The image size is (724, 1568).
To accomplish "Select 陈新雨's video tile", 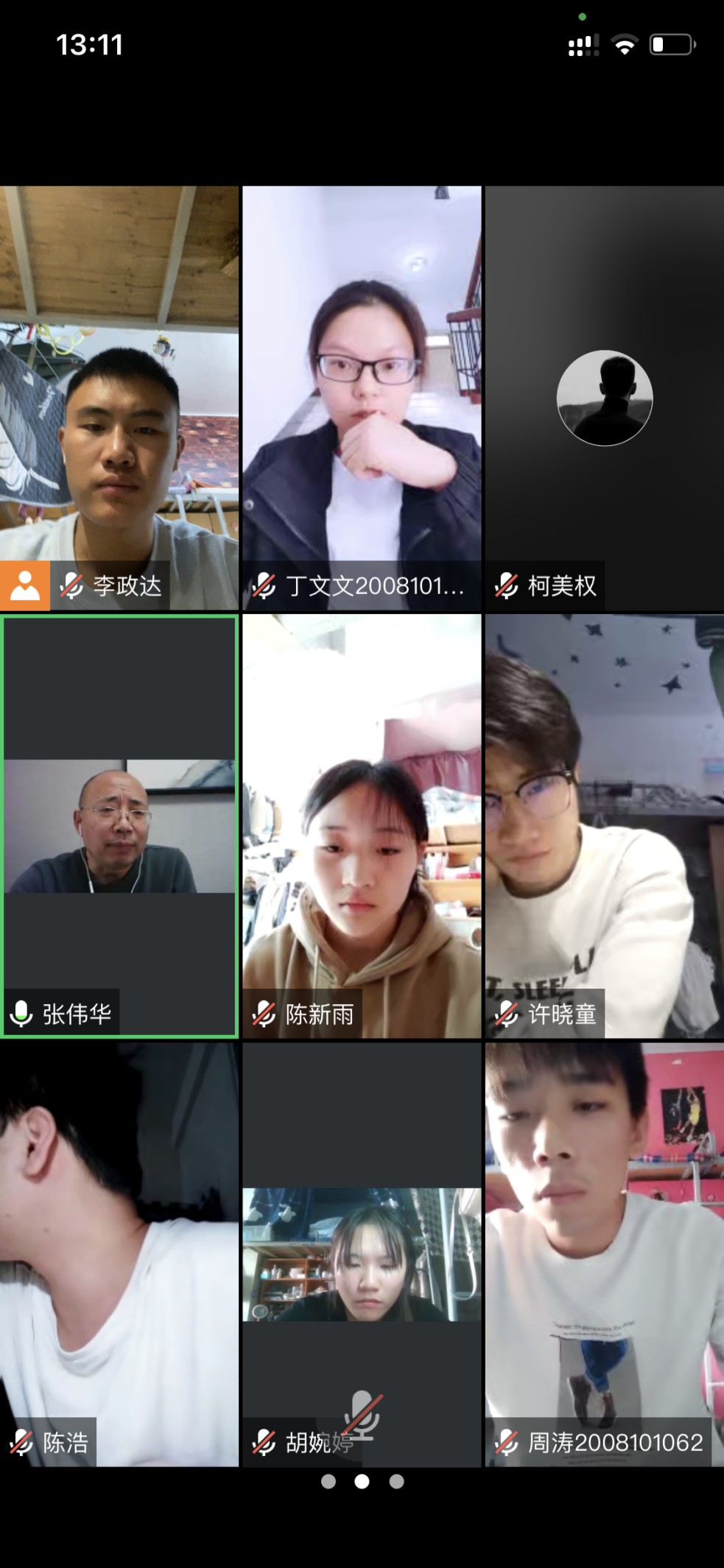I will click(x=362, y=826).
